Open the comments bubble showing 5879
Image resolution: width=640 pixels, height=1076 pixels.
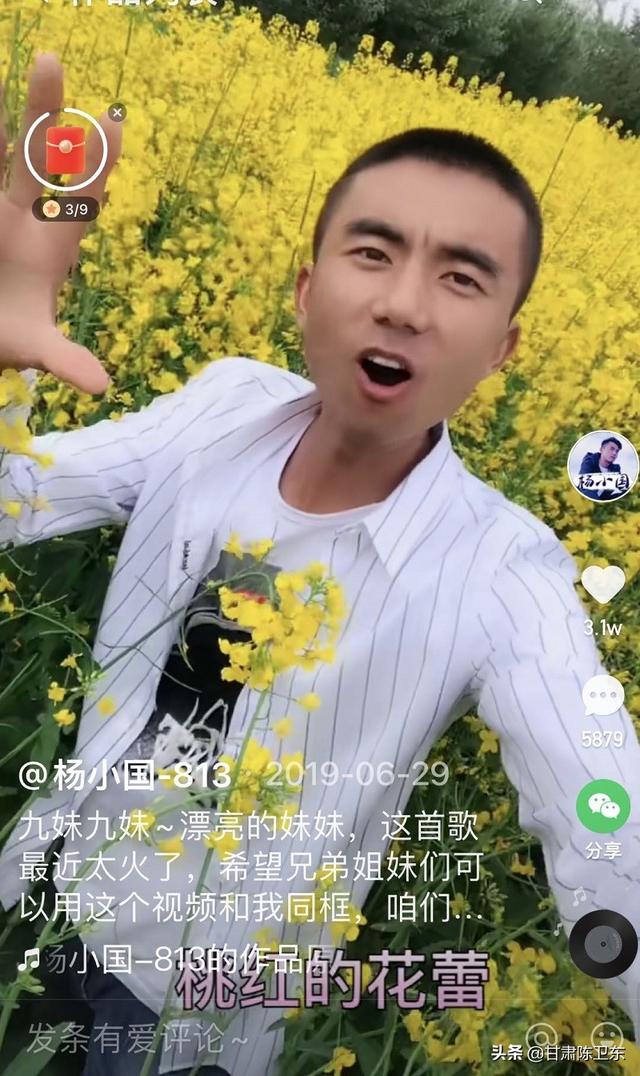click(x=603, y=696)
